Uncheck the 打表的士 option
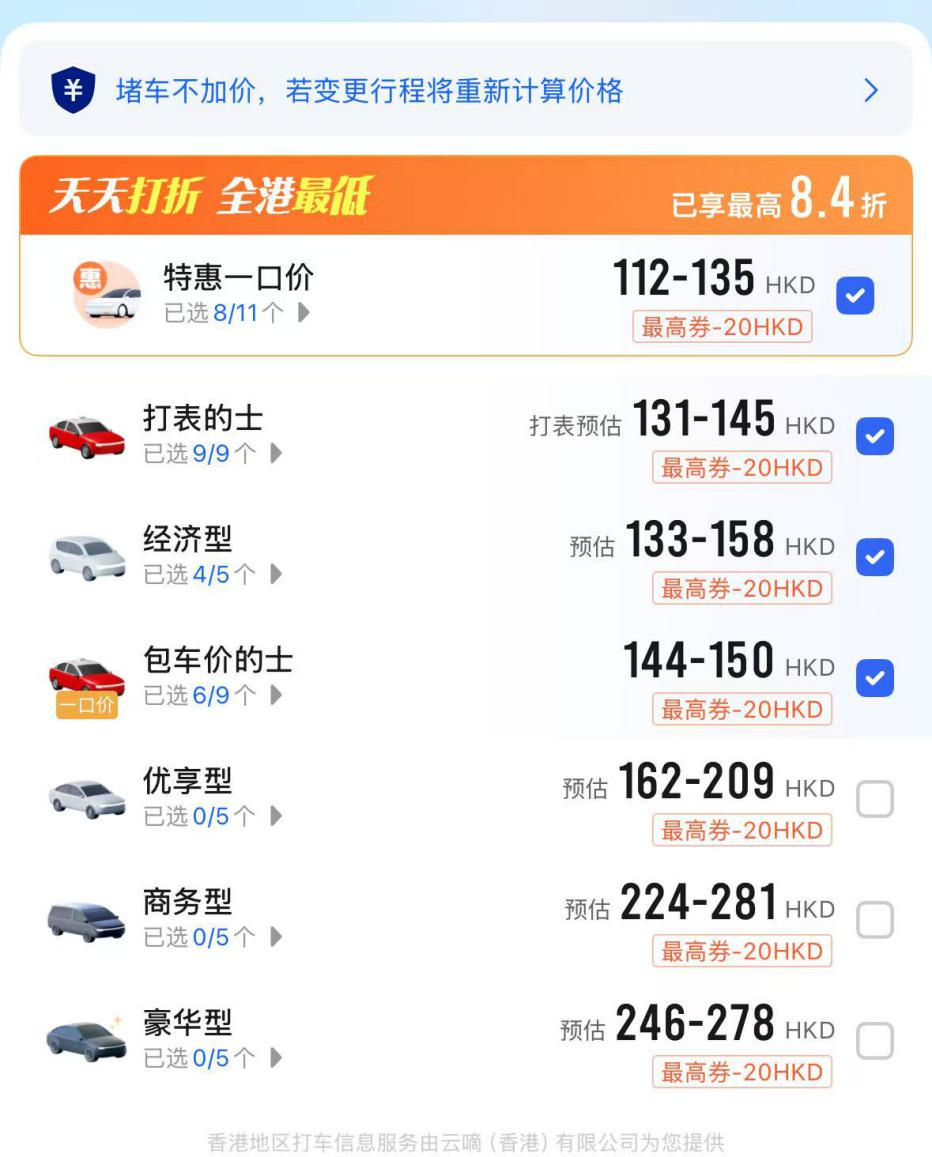This screenshot has height=1157, width=932. 875,436
